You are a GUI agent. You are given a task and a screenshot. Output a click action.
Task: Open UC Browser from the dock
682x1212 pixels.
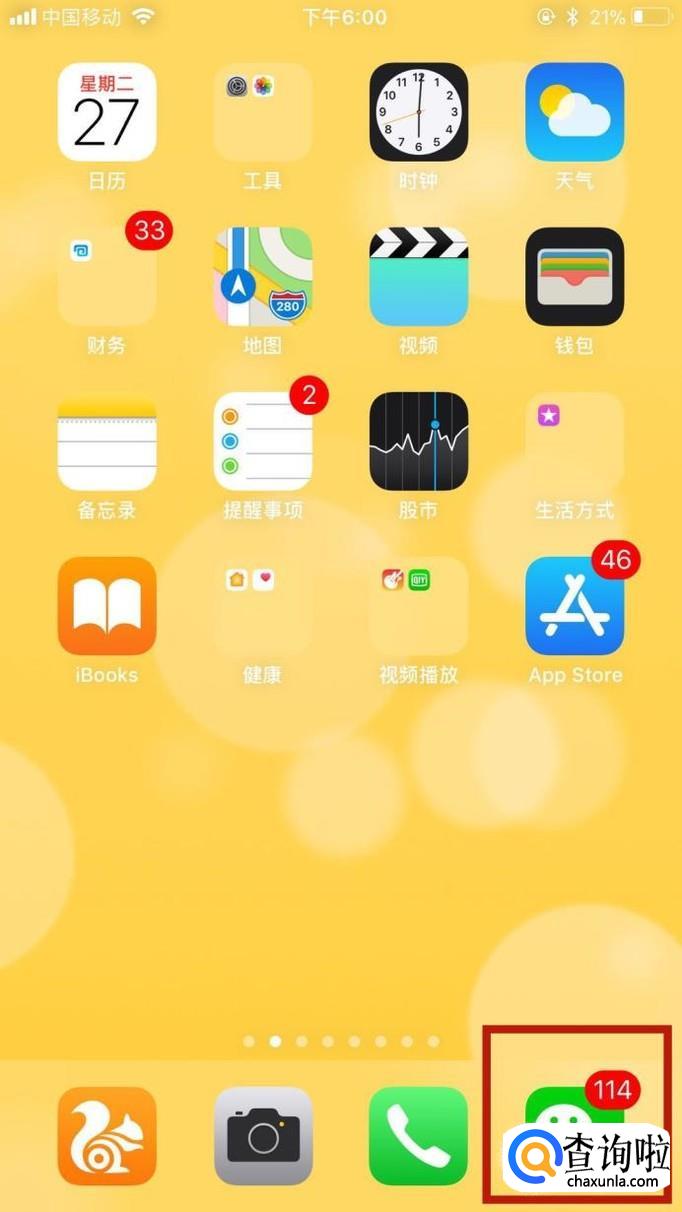point(107,1136)
